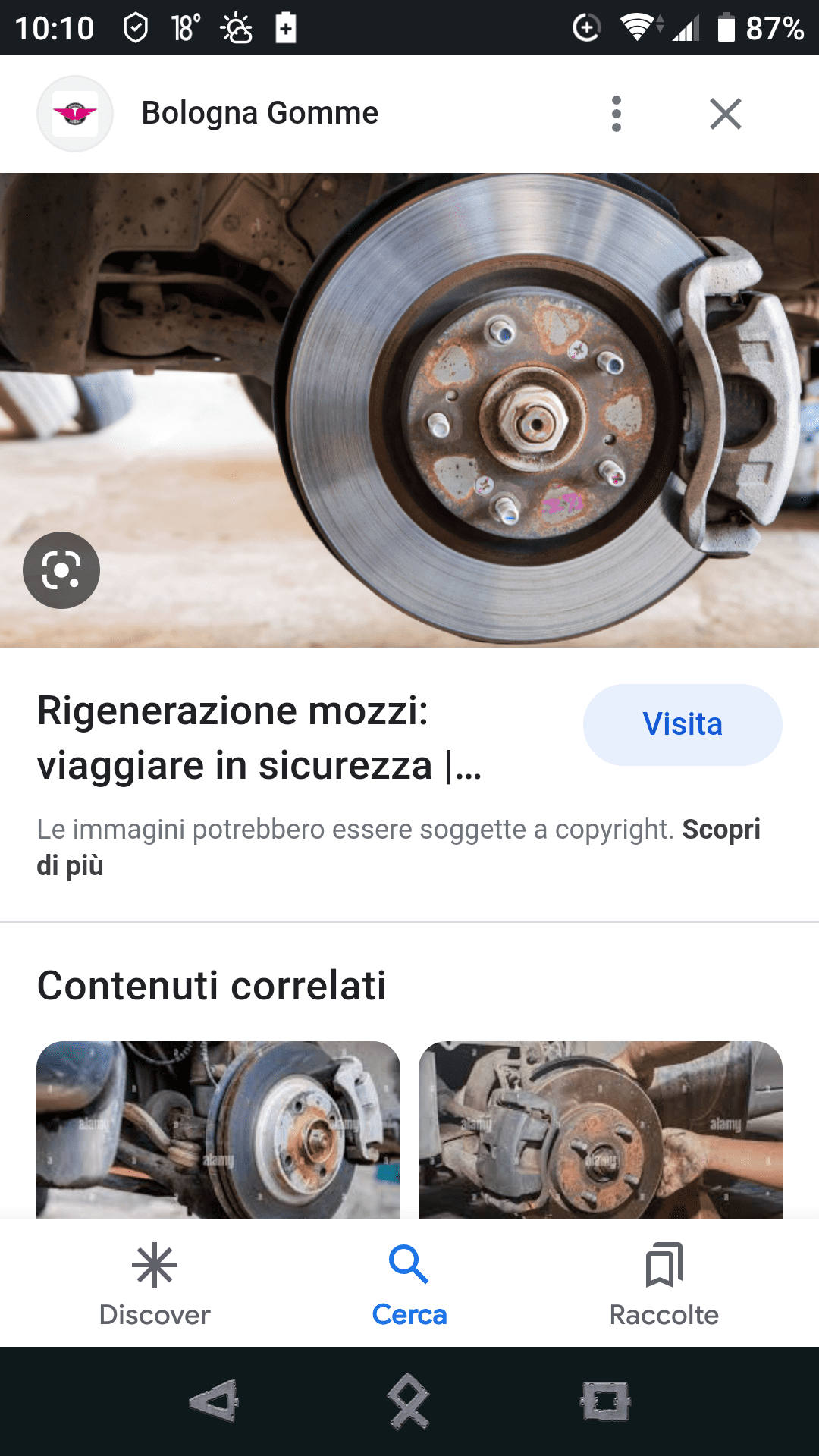Open recent apps from the navigation bar
This screenshot has width=819, height=1456.
(605, 1401)
